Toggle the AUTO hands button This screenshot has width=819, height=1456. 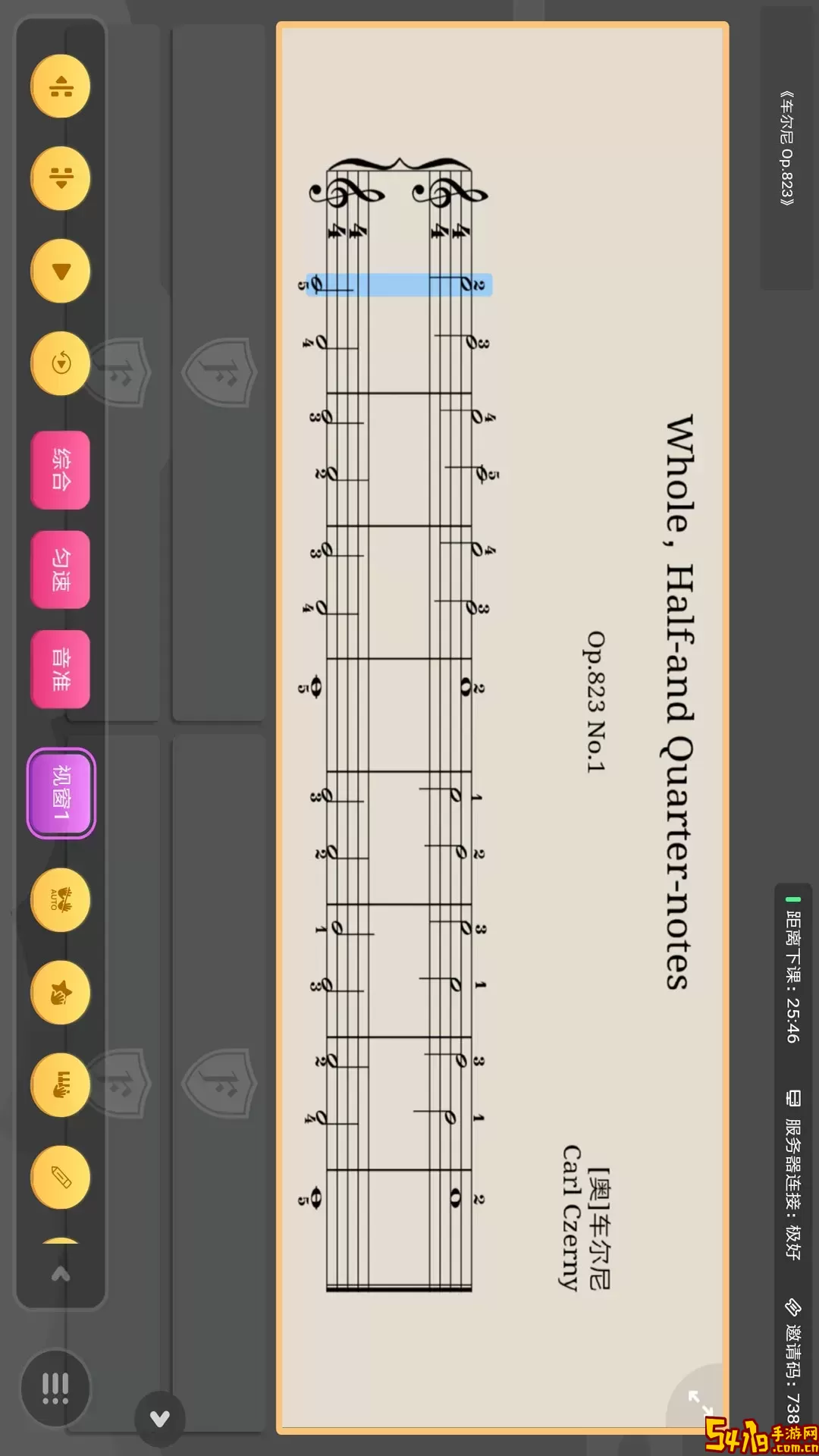pos(61,900)
